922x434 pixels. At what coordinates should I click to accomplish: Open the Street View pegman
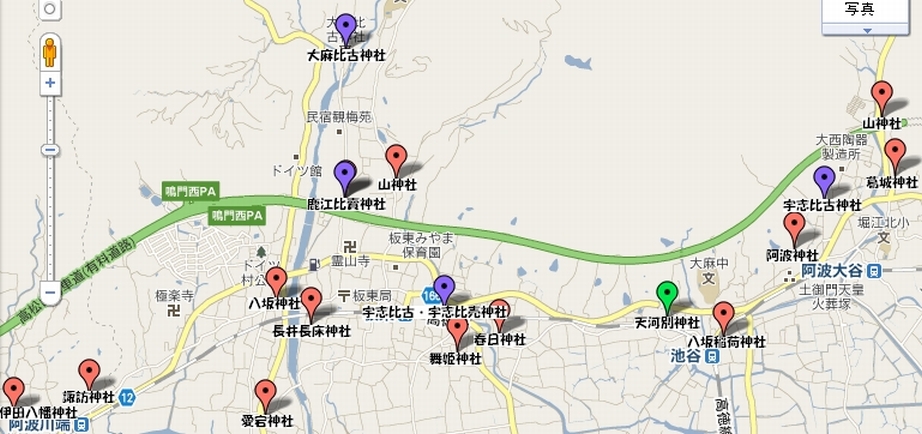point(50,52)
